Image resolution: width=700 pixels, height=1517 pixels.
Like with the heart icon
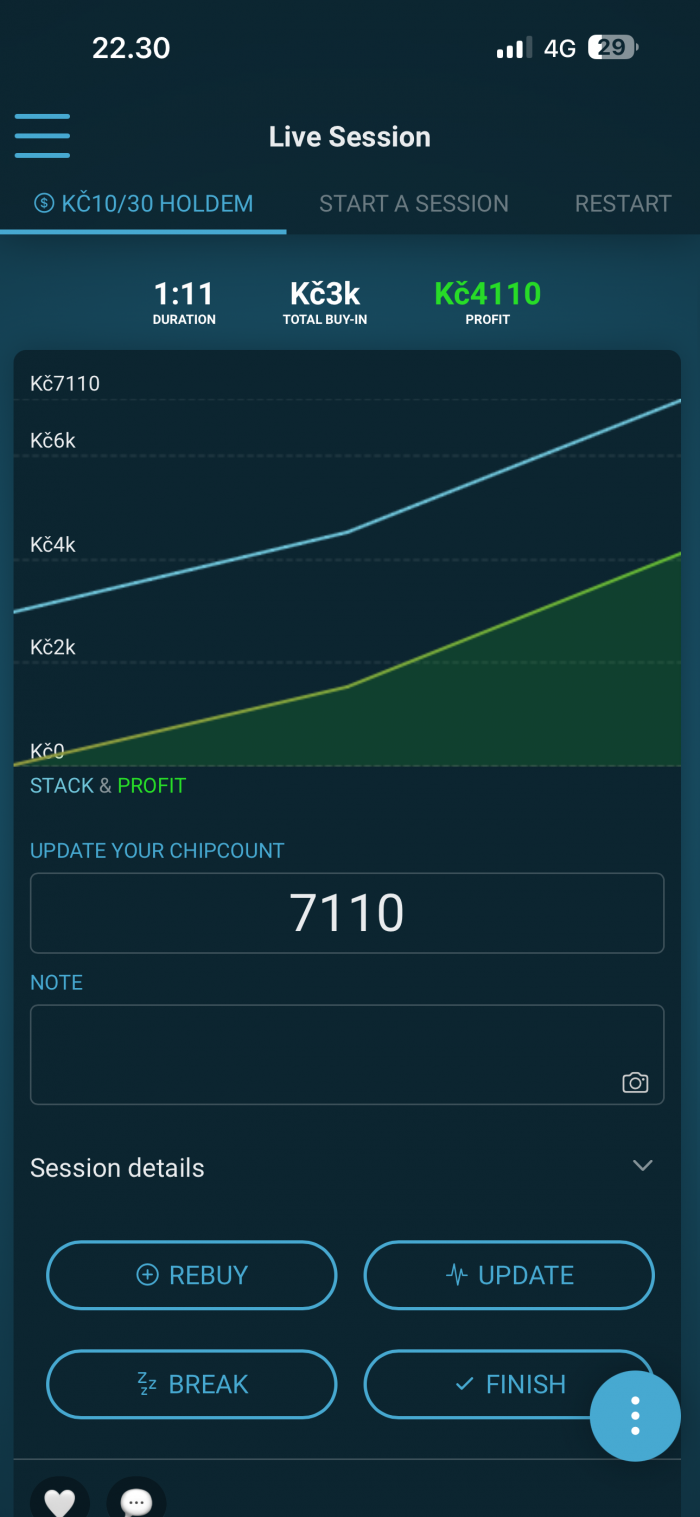(x=60, y=1500)
